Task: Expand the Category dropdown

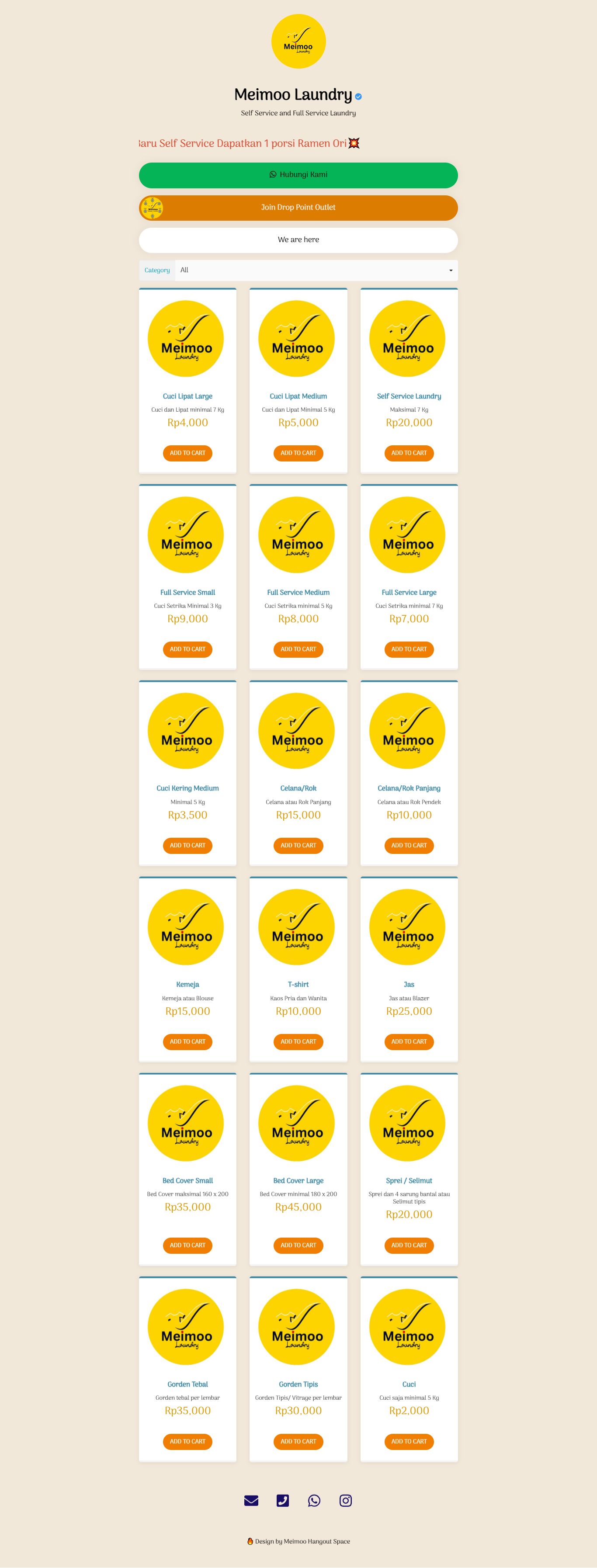Action: click(316, 270)
